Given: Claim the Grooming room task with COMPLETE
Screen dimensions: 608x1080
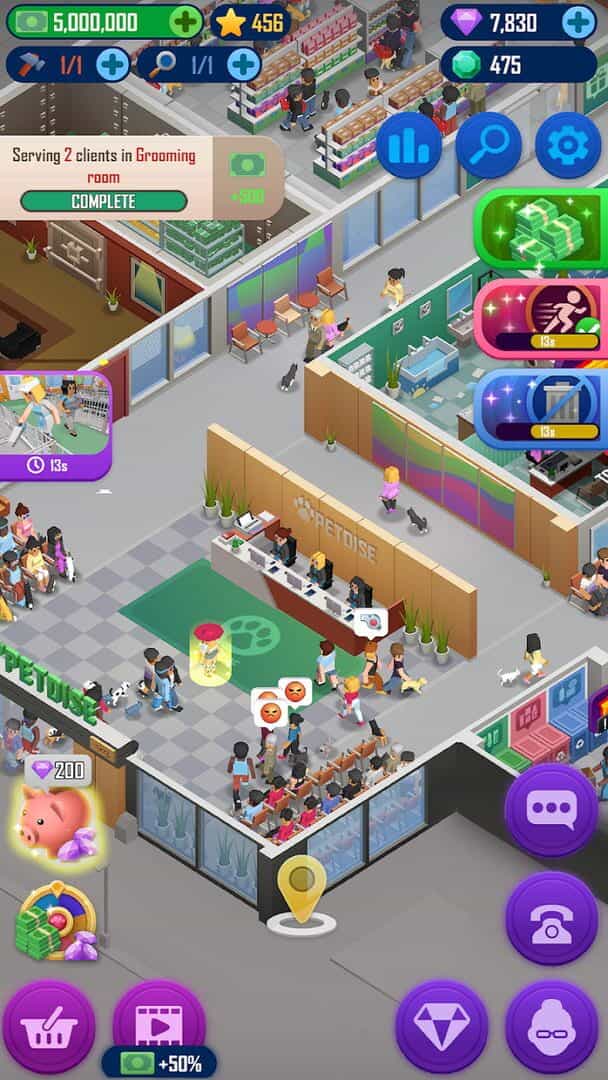Looking at the screenshot, I should coord(104,201).
